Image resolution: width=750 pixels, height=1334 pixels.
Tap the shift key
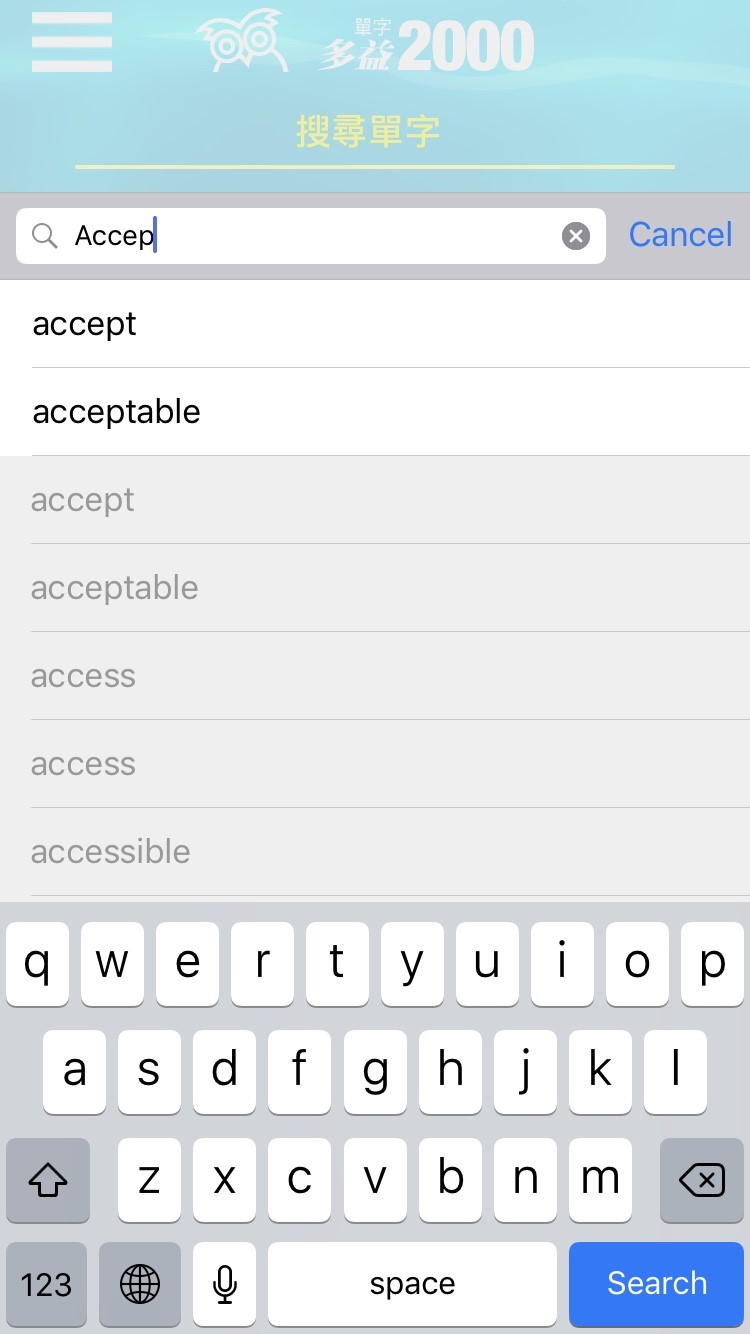tap(48, 1181)
